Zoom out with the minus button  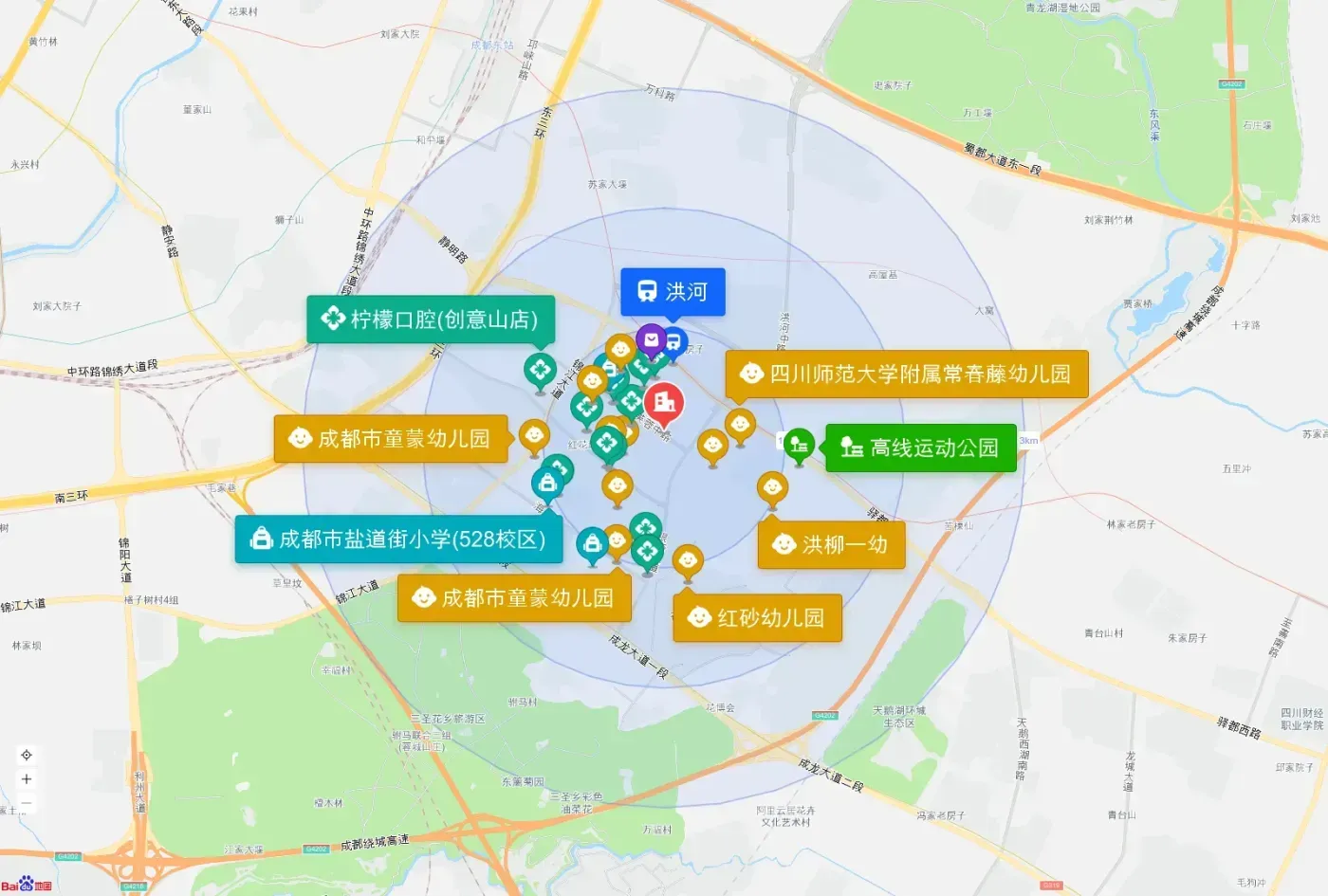[27, 803]
